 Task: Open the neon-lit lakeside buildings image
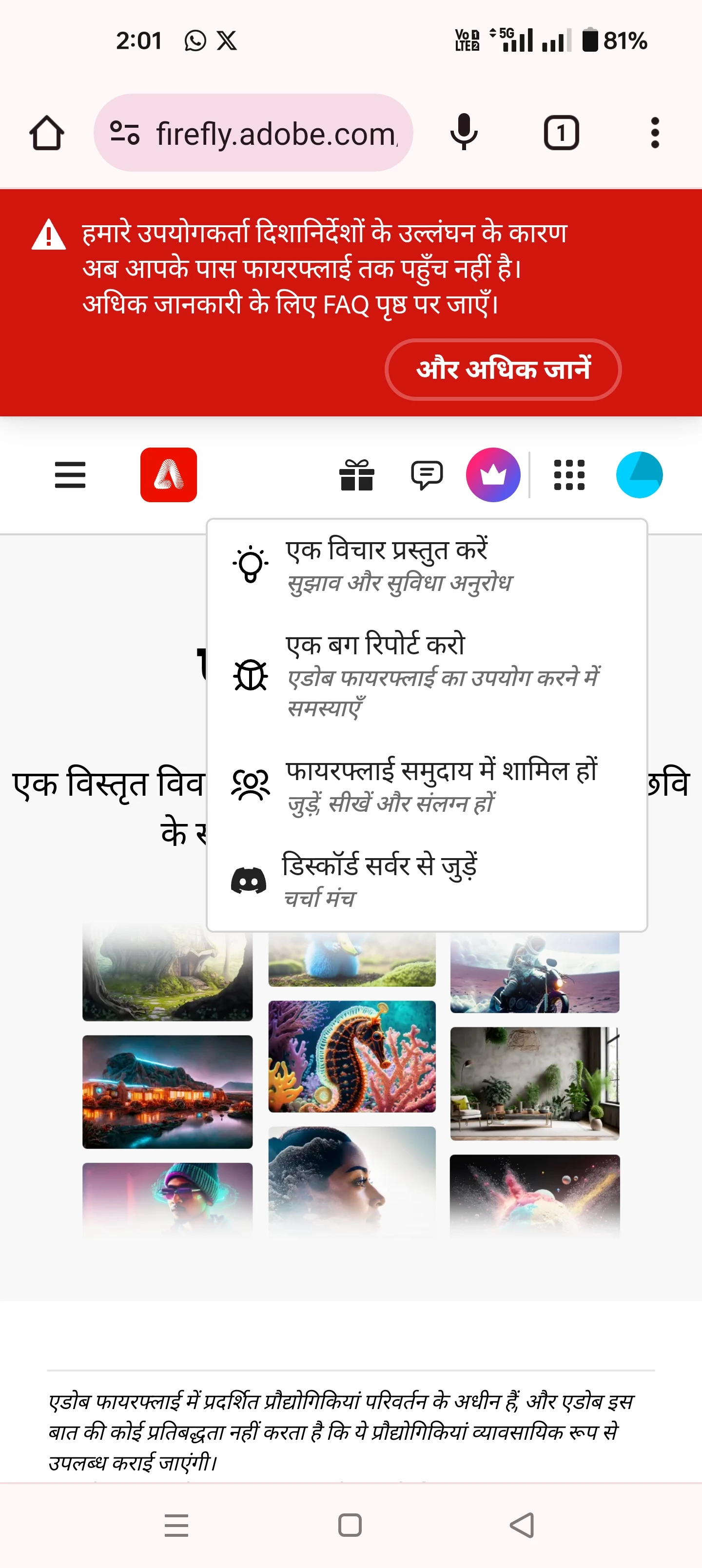click(167, 1091)
